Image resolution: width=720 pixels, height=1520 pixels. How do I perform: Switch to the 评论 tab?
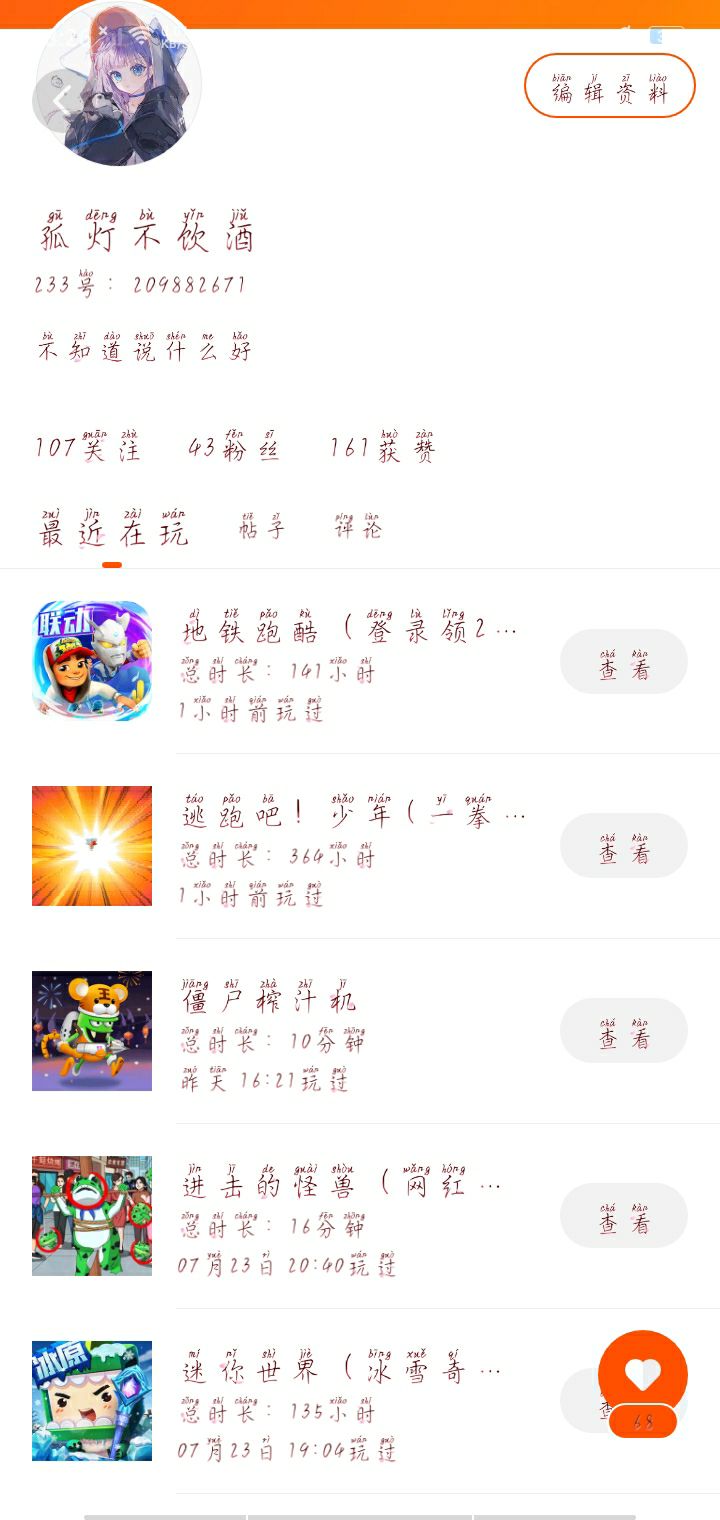[358, 528]
